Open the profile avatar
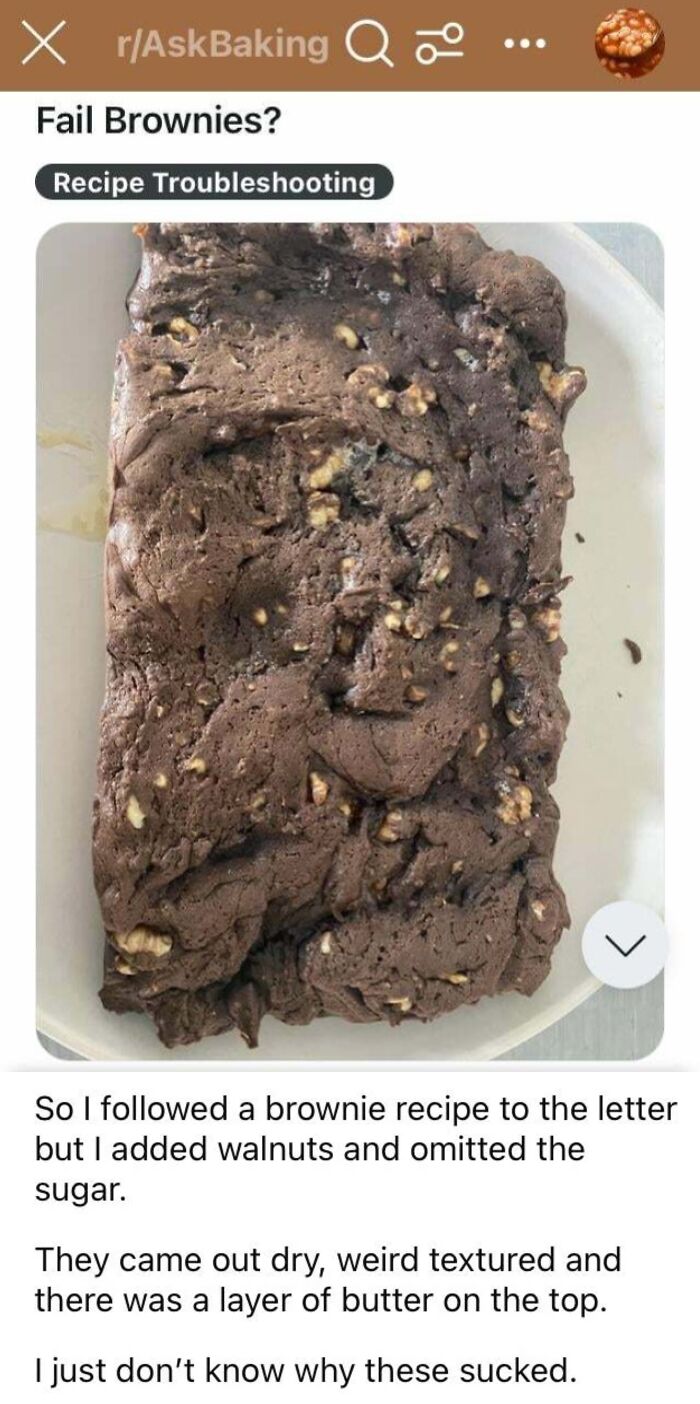Viewport: 700px width, 1404px height. [x=629, y=44]
